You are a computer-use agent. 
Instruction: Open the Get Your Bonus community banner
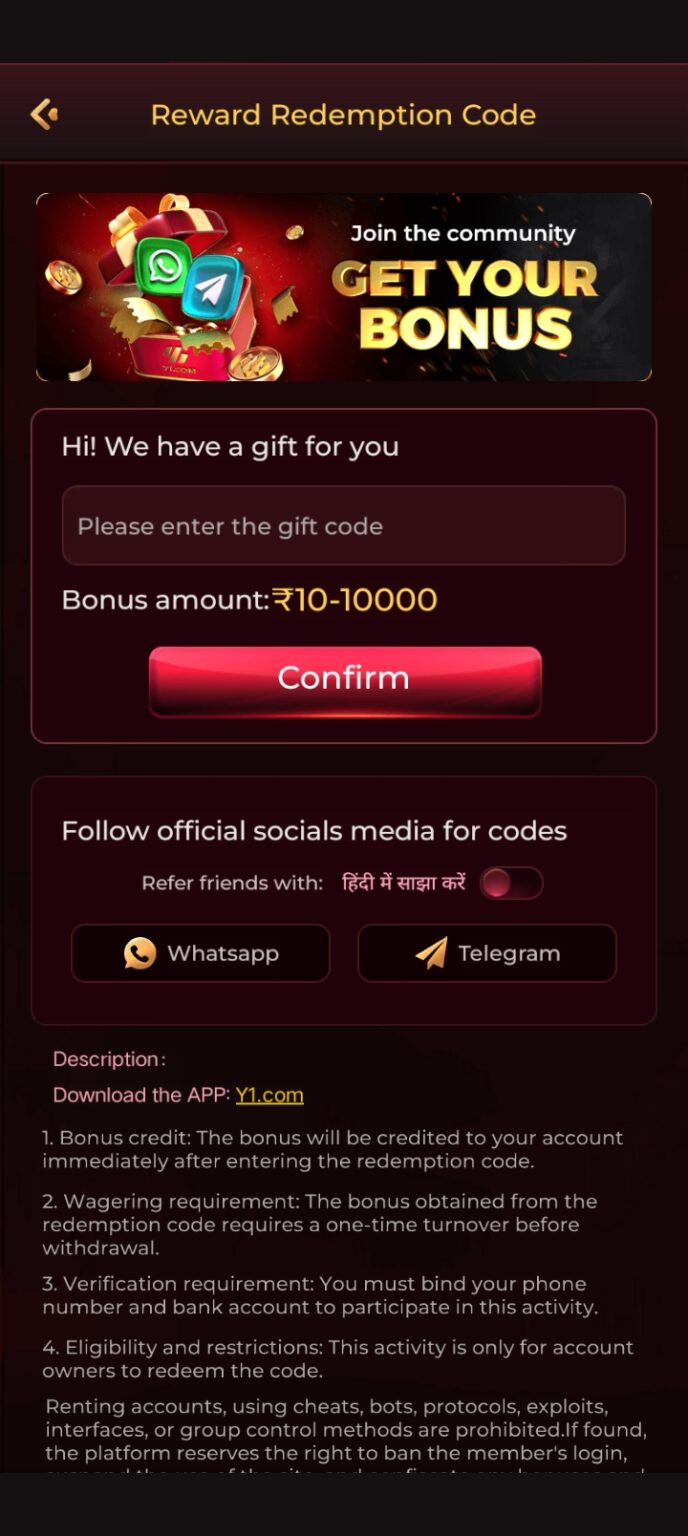[x=343, y=287]
